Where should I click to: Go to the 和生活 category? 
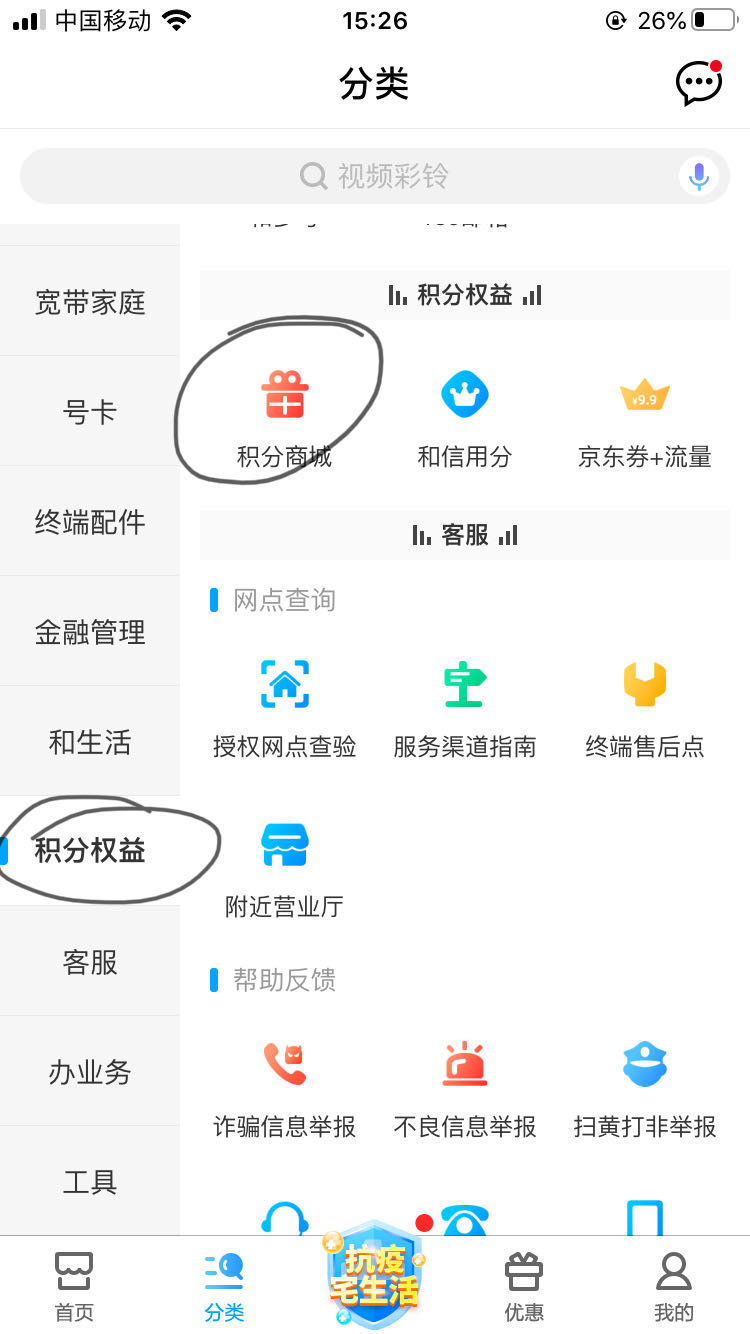[x=90, y=741]
